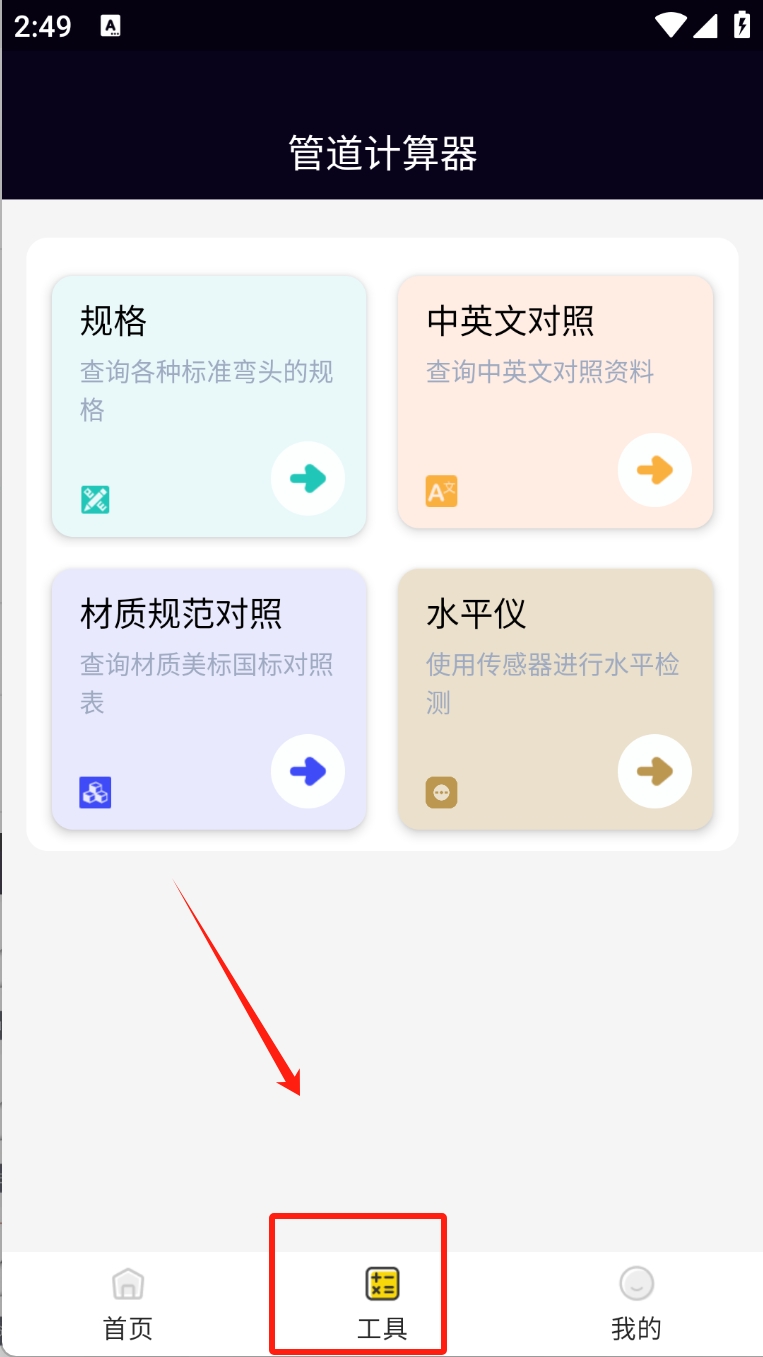Open the 规格 specifications card
This screenshot has height=1357, width=763.
[x=209, y=406]
